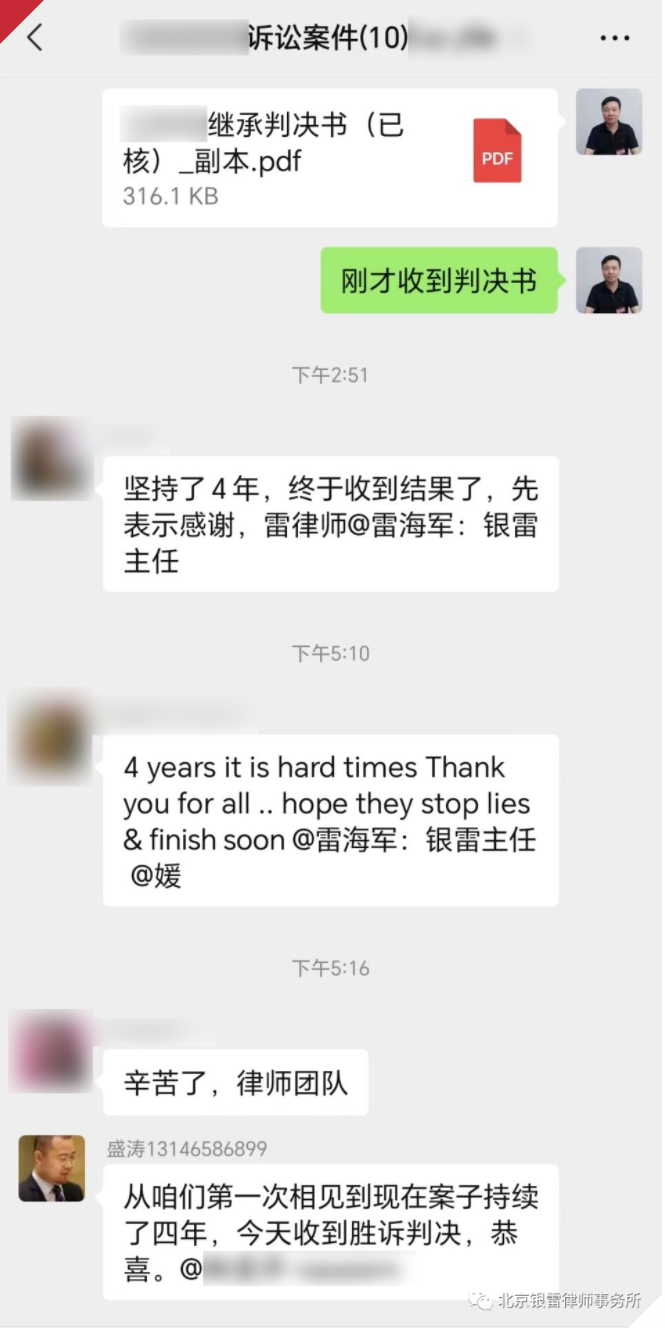Open the avatar beside the 4 years message
Screen dimensions: 665x1328
pyautogui.click(x=50, y=737)
